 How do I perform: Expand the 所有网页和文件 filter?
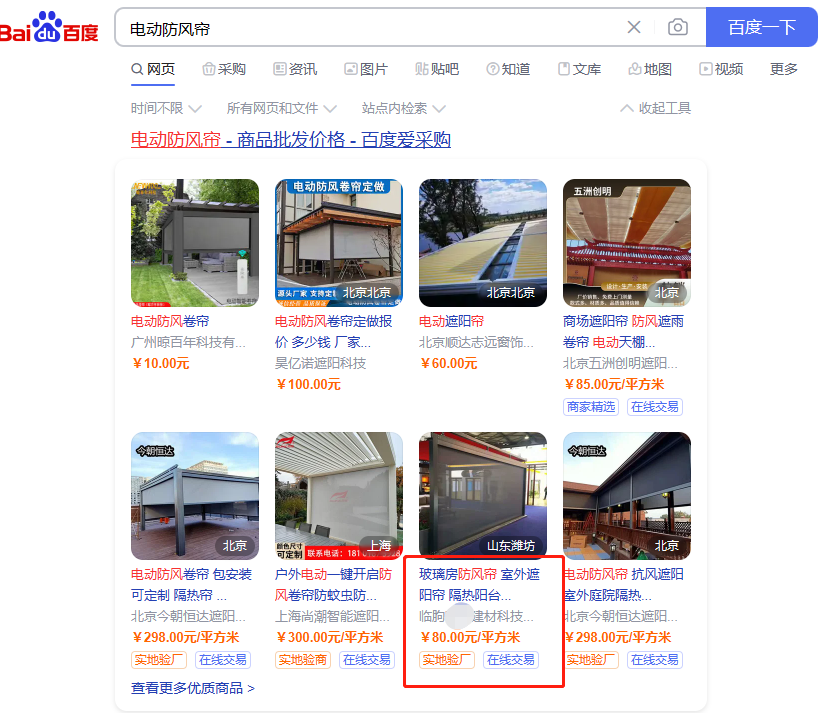tap(282, 108)
